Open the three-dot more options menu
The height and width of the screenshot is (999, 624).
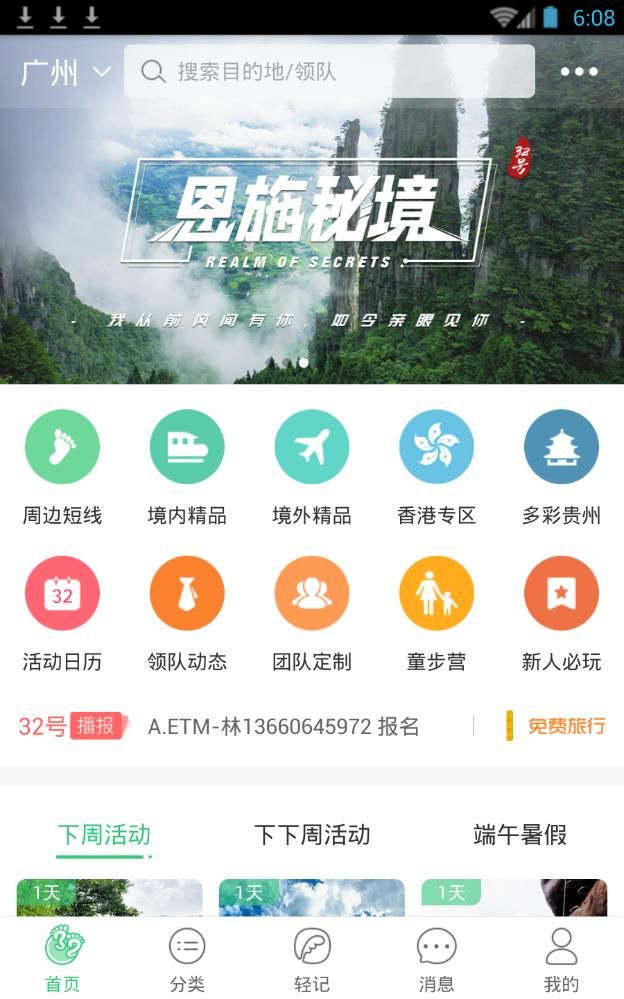pos(579,72)
